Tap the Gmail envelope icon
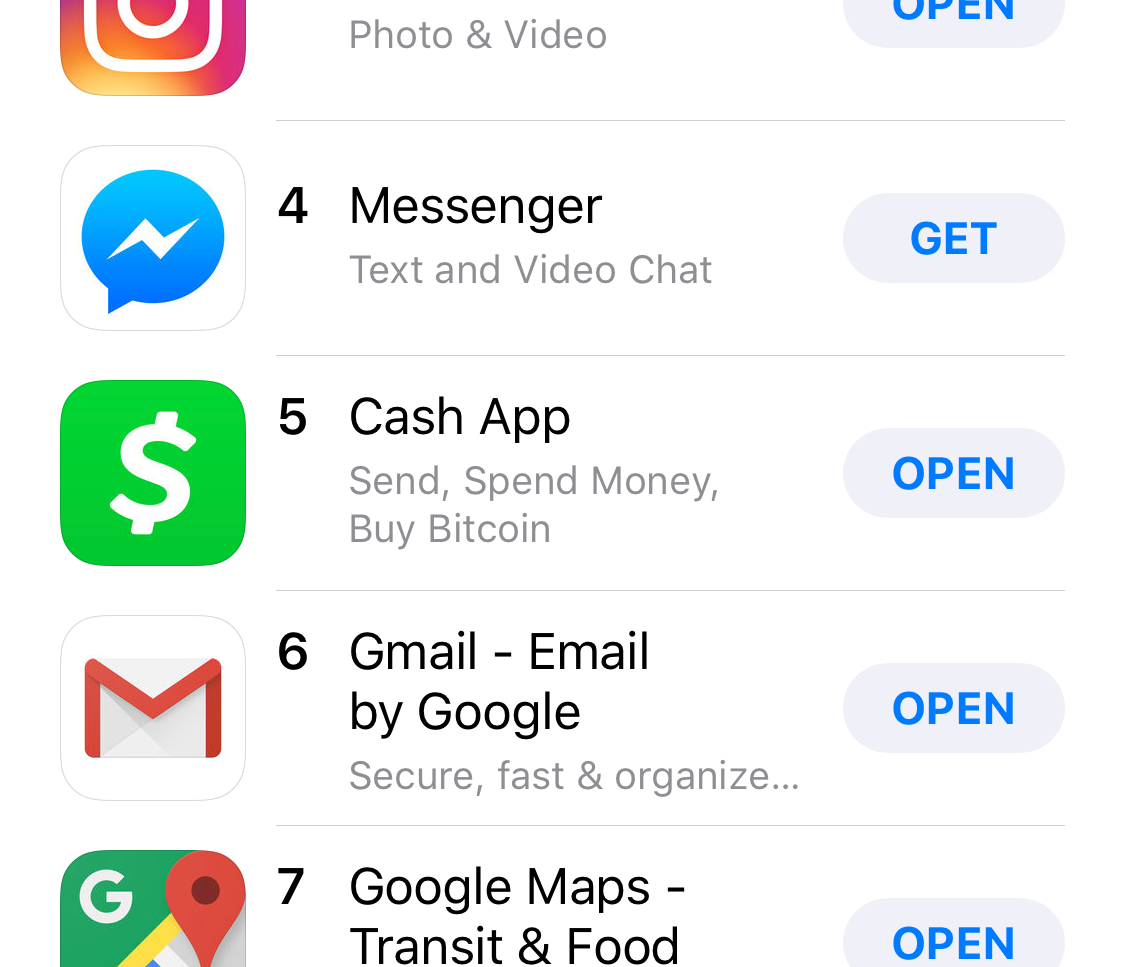This screenshot has width=1125, height=967. point(153,708)
